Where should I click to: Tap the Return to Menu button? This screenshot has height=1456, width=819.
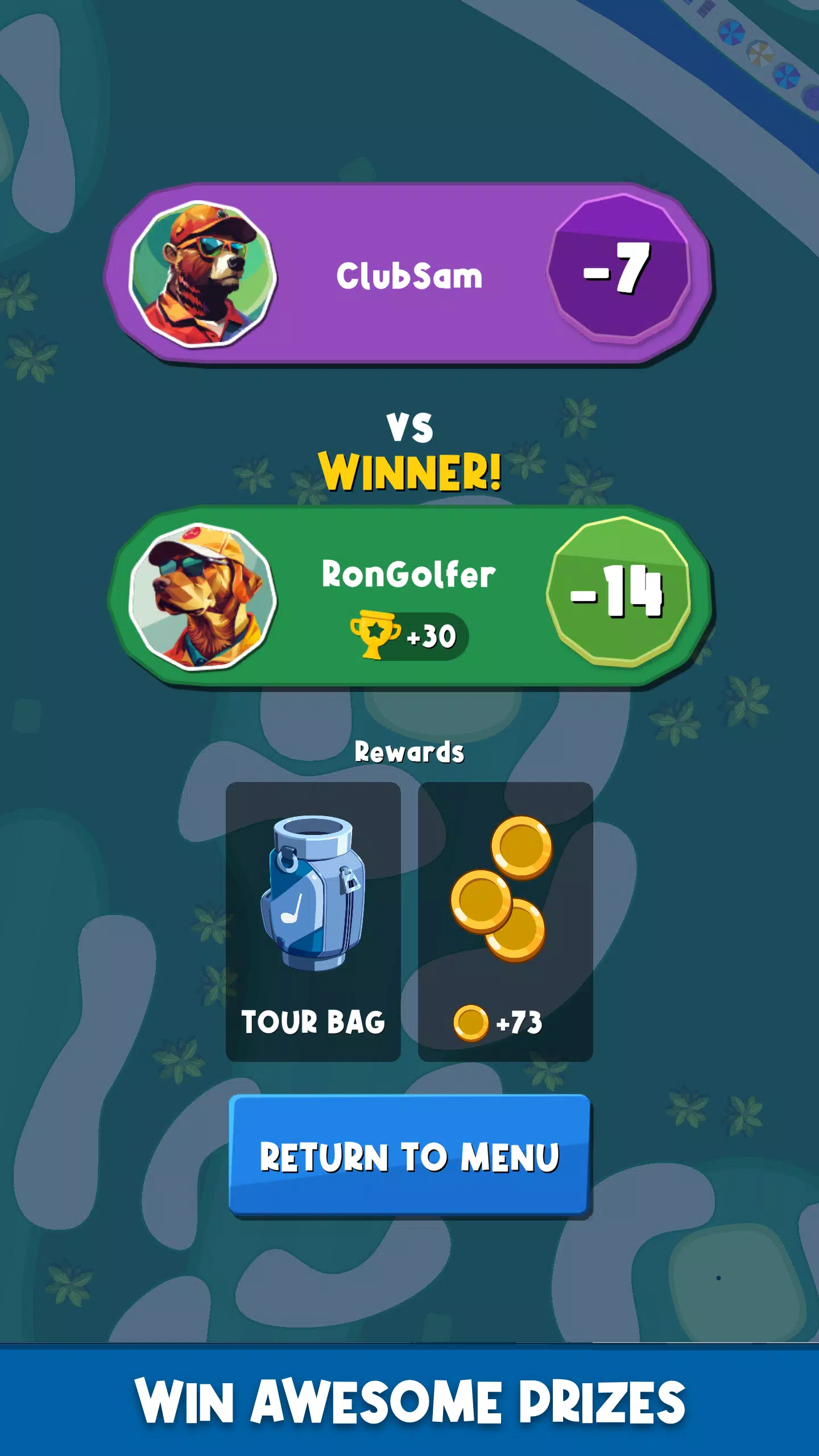click(x=409, y=1156)
